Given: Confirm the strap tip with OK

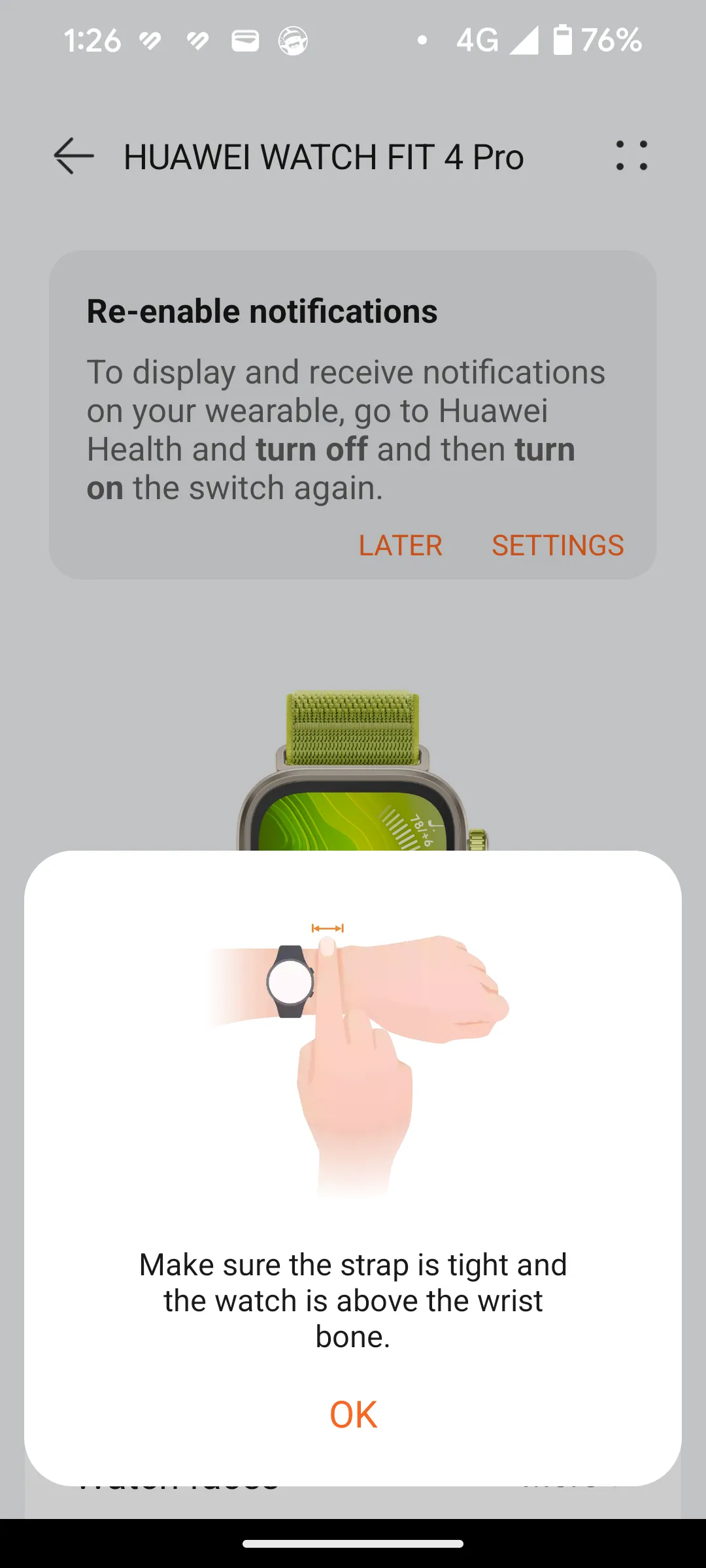Looking at the screenshot, I should pyautogui.click(x=353, y=1414).
